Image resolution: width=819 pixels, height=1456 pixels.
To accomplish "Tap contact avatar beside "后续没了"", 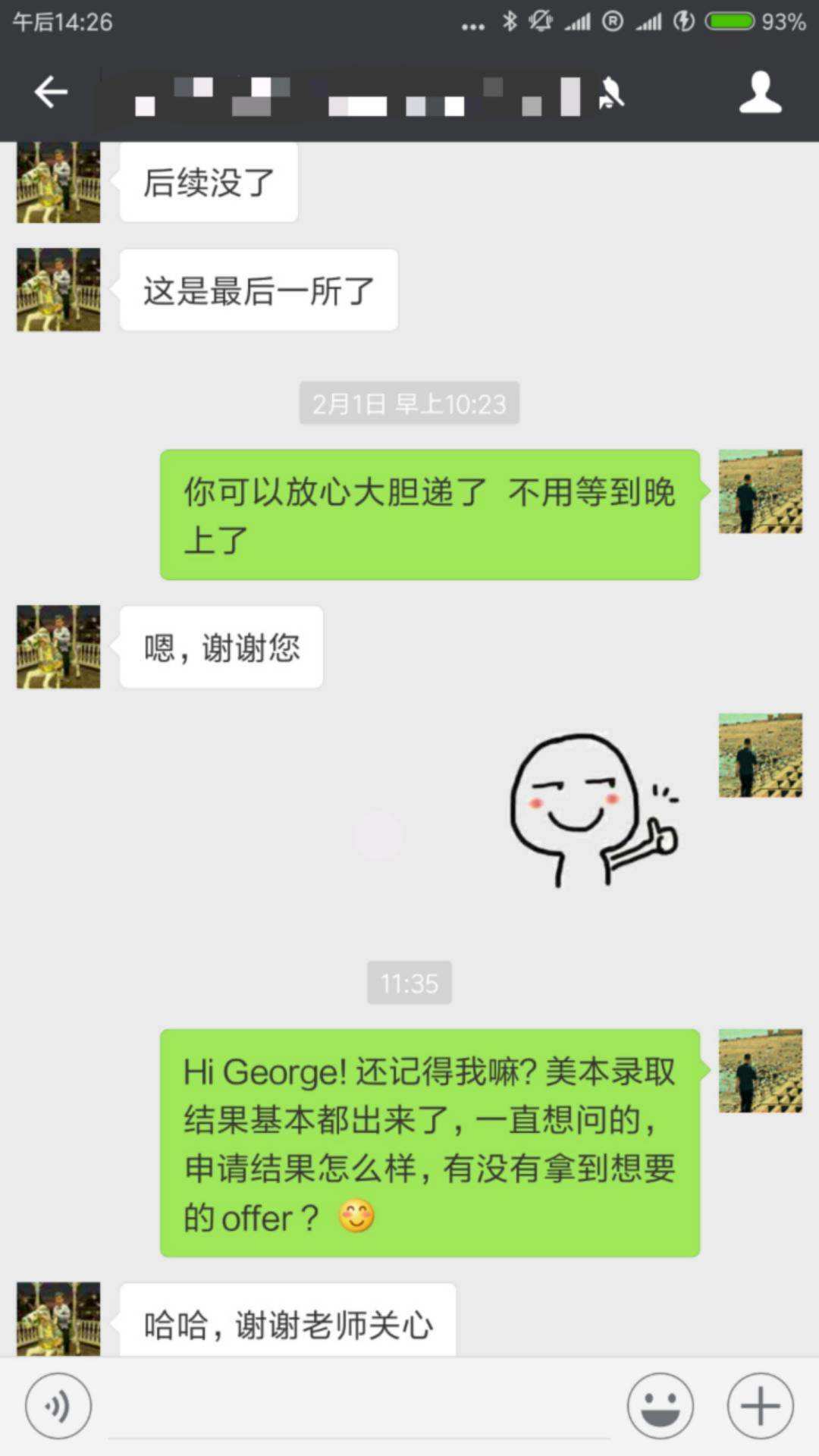I will 58,183.
